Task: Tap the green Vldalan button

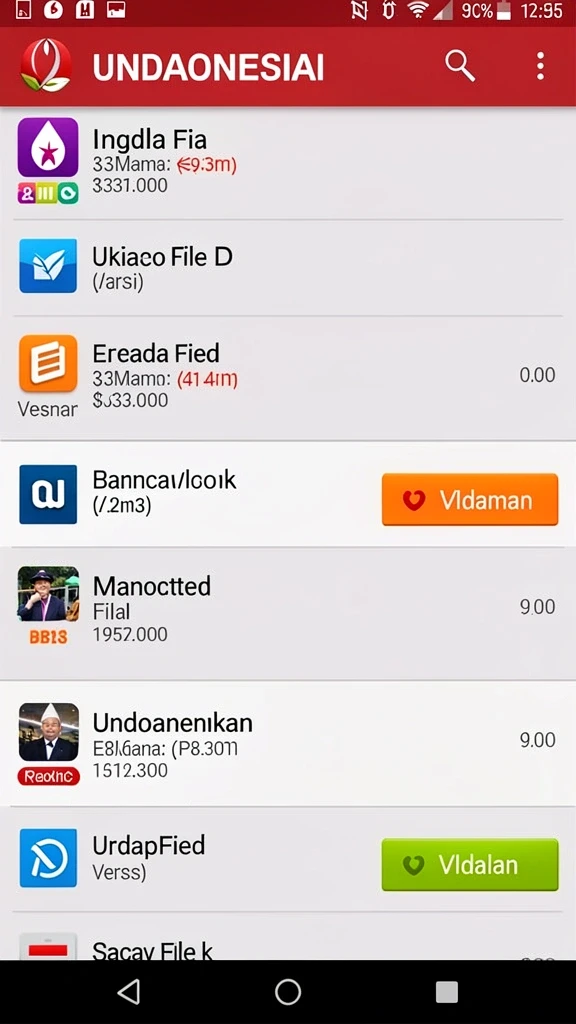Action: click(470, 865)
